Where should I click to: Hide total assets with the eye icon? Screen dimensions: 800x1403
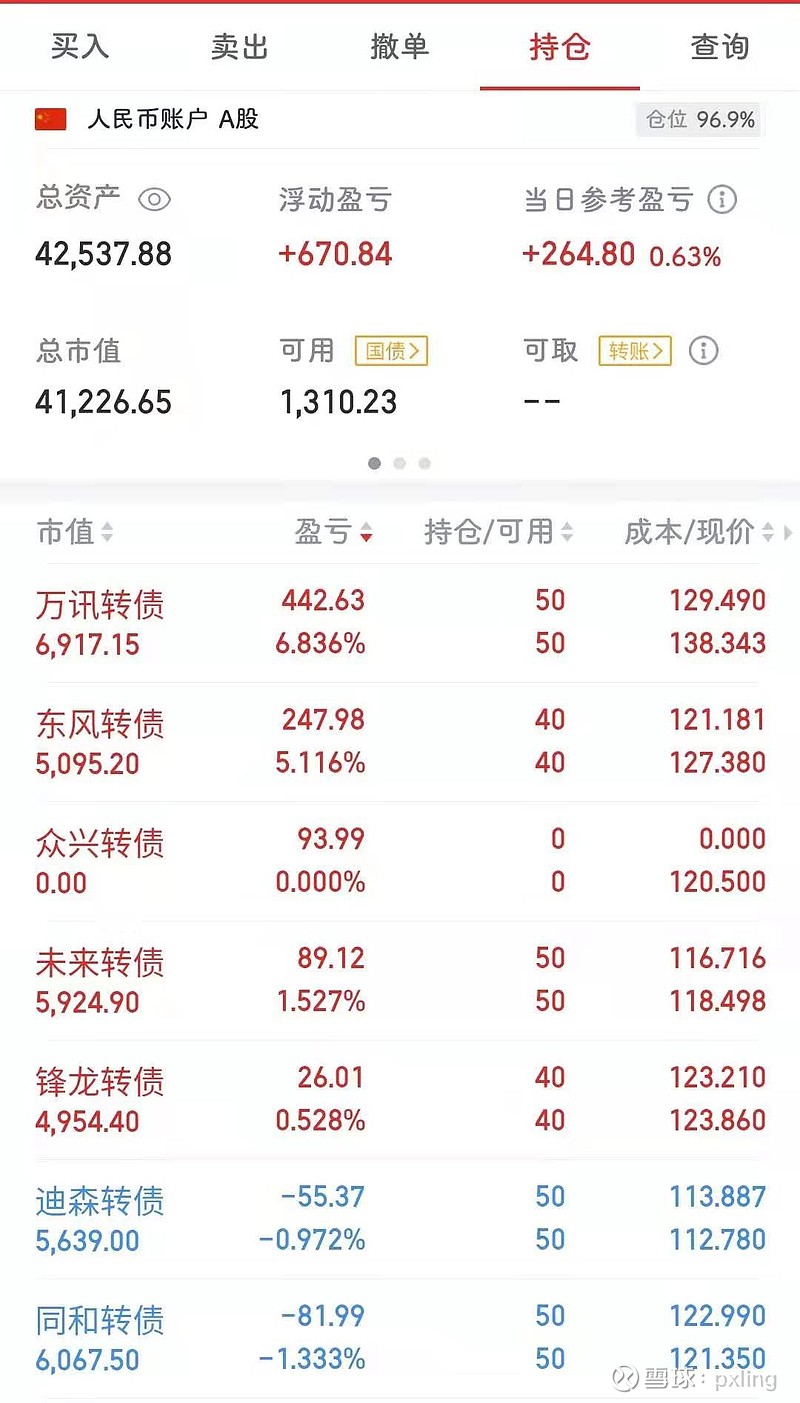(x=154, y=200)
